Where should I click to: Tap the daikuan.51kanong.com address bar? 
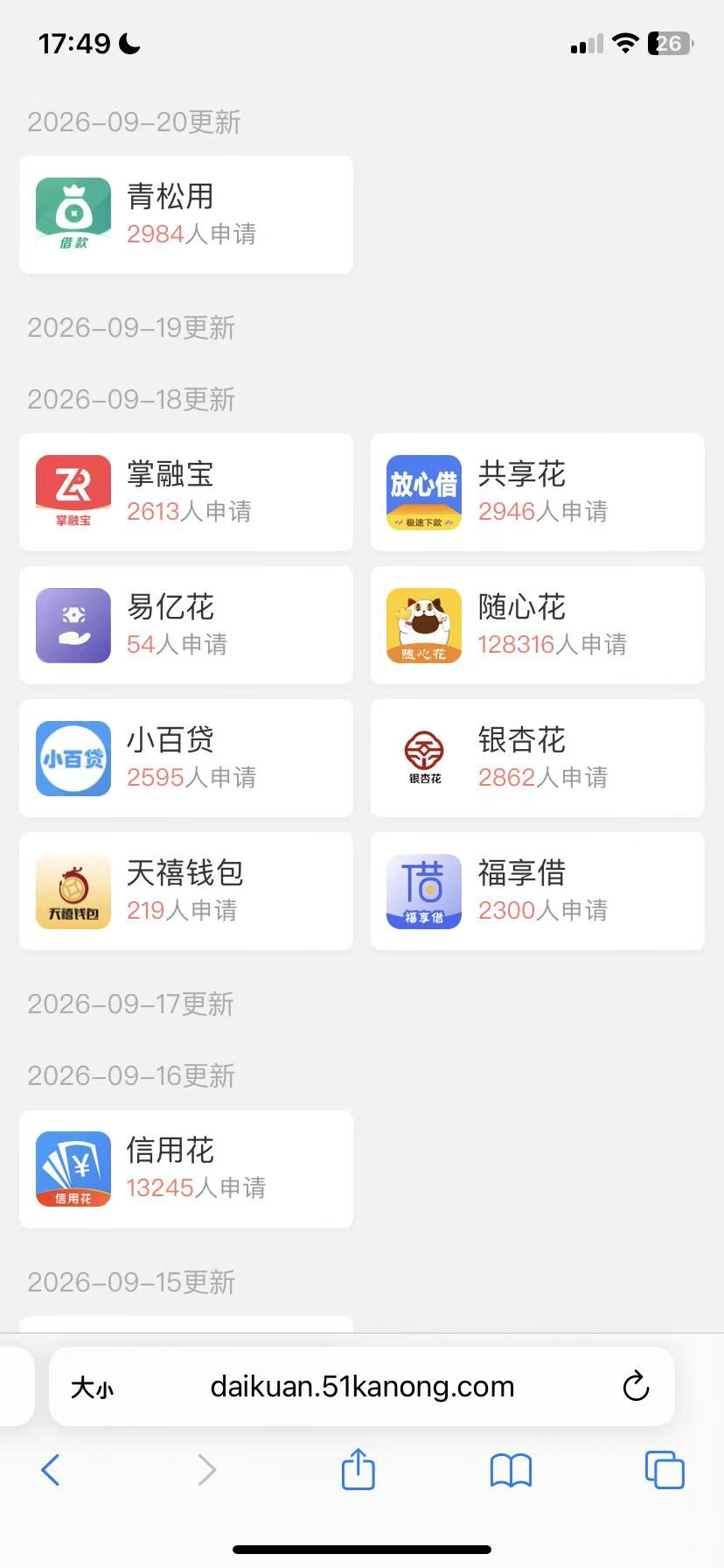[362, 1387]
